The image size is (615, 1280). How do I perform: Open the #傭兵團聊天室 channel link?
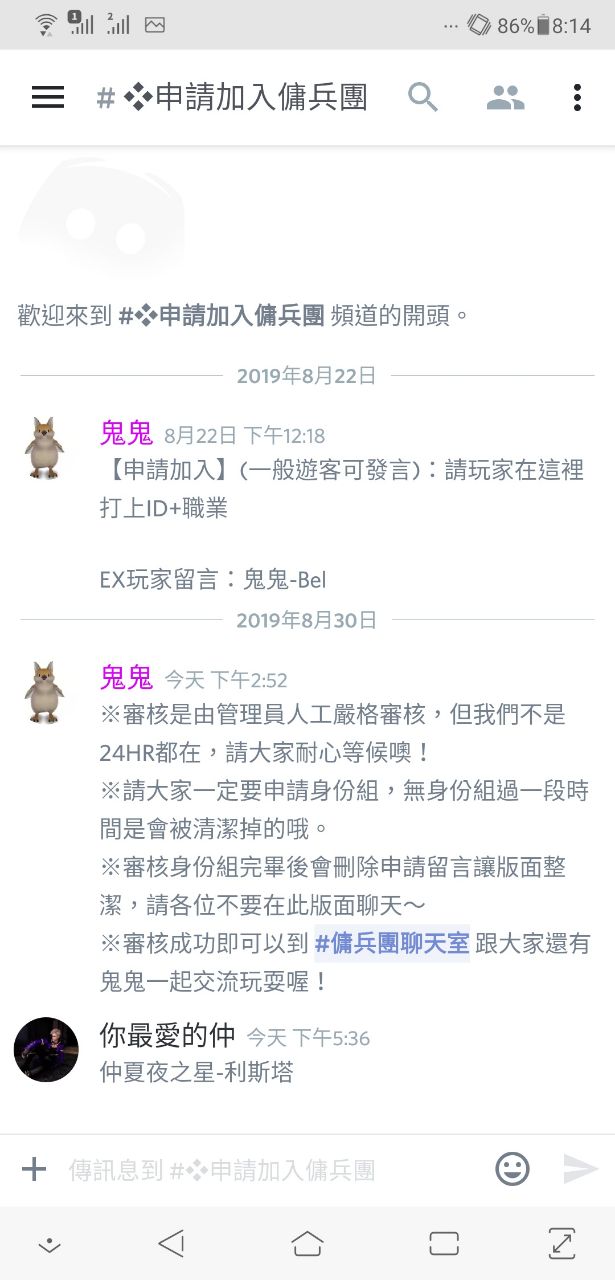coord(392,943)
